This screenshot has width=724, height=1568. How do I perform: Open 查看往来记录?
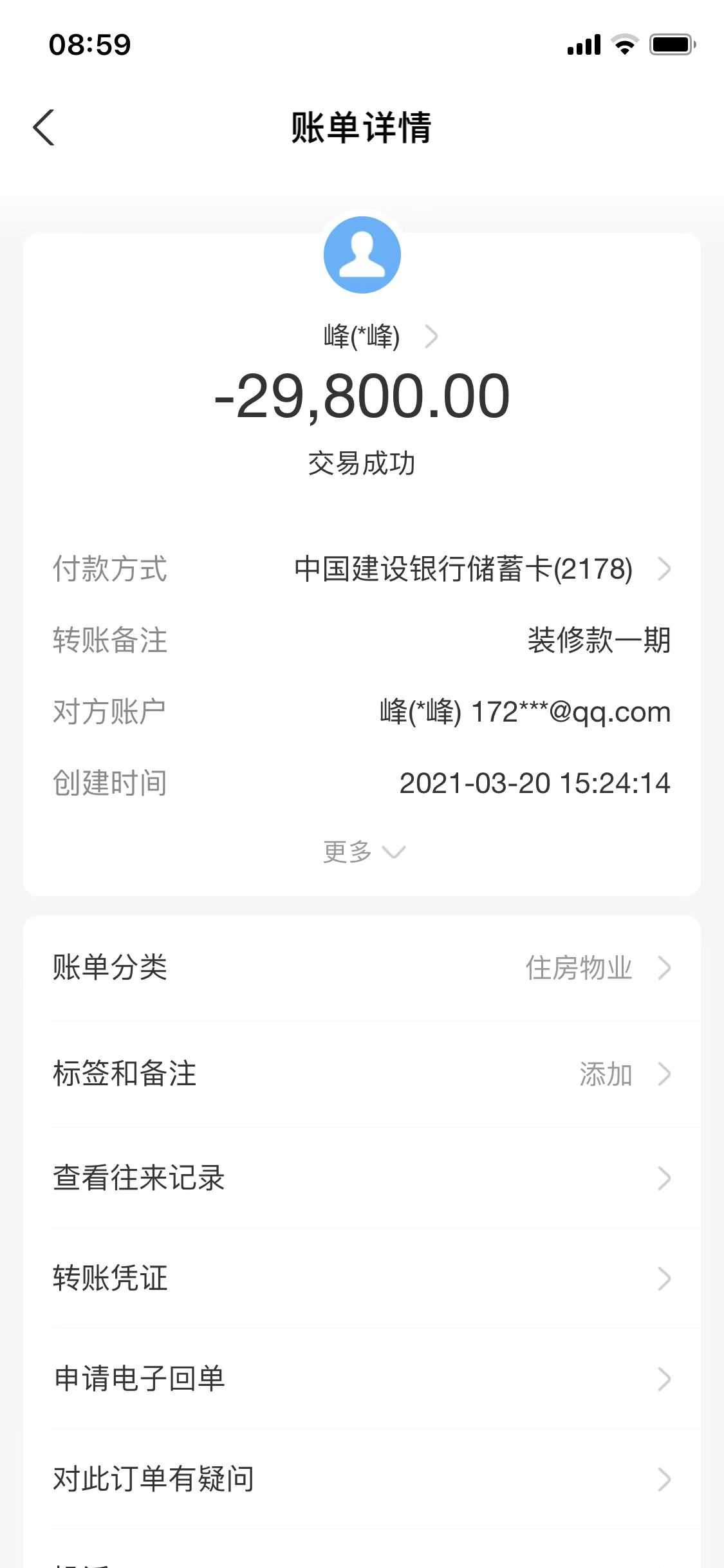pos(362,1178)
